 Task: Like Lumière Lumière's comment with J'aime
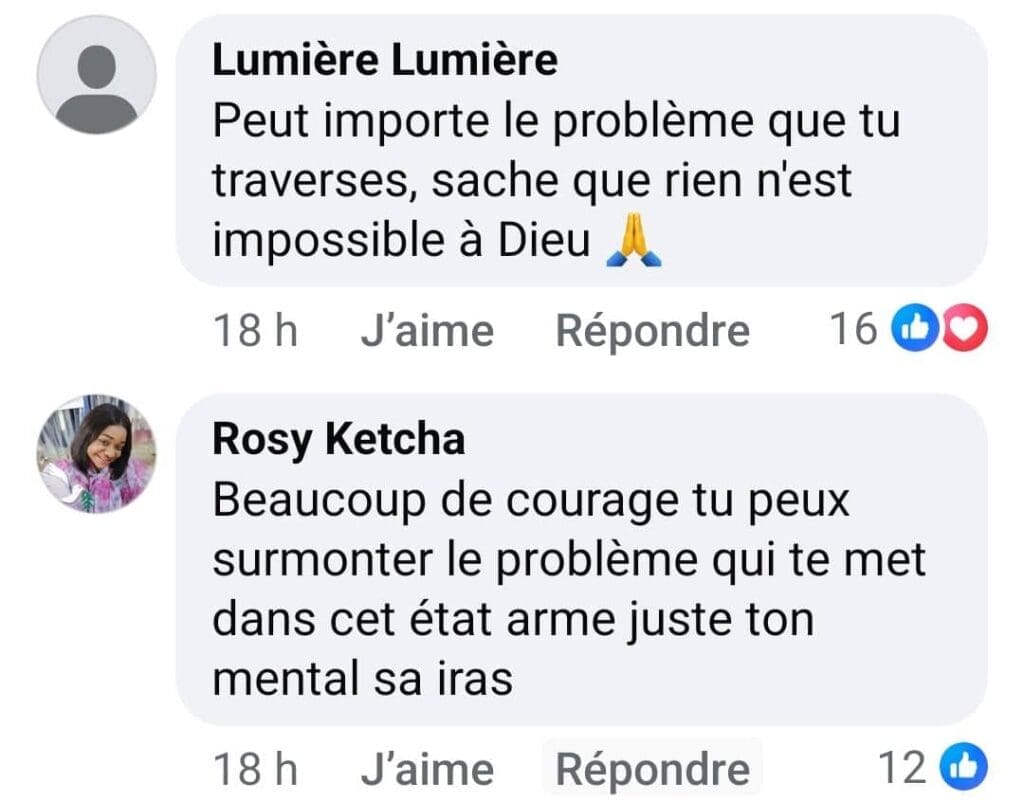tap(427, 331)
